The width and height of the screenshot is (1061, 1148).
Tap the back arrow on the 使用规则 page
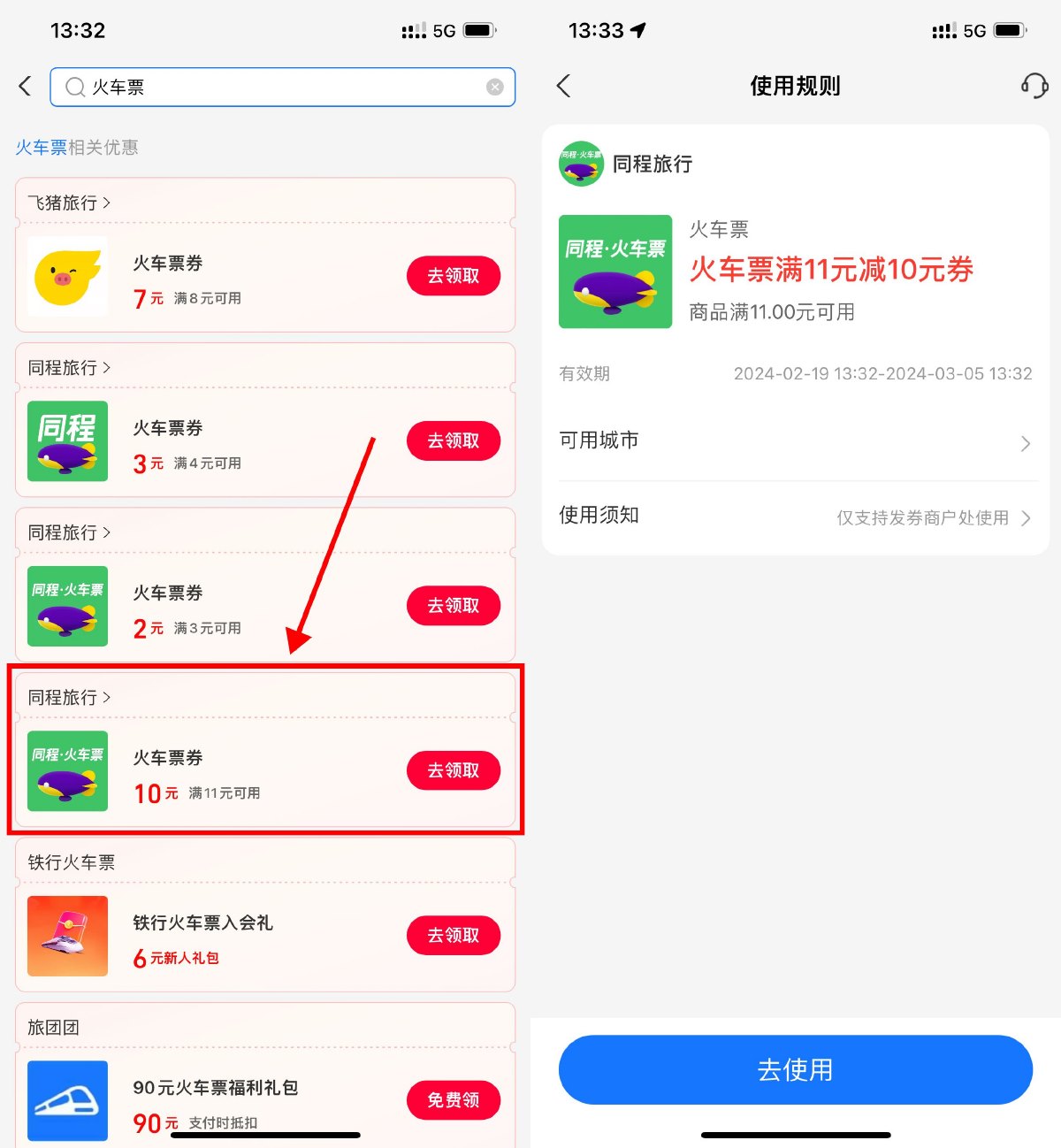(x=563, y=86)
